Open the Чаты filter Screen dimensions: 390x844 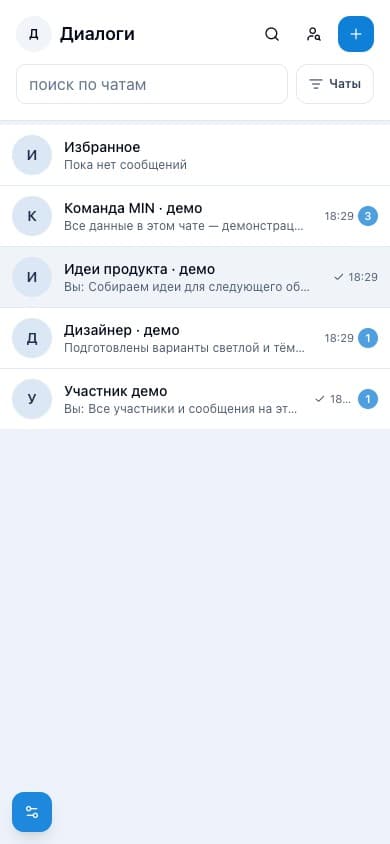335,84
